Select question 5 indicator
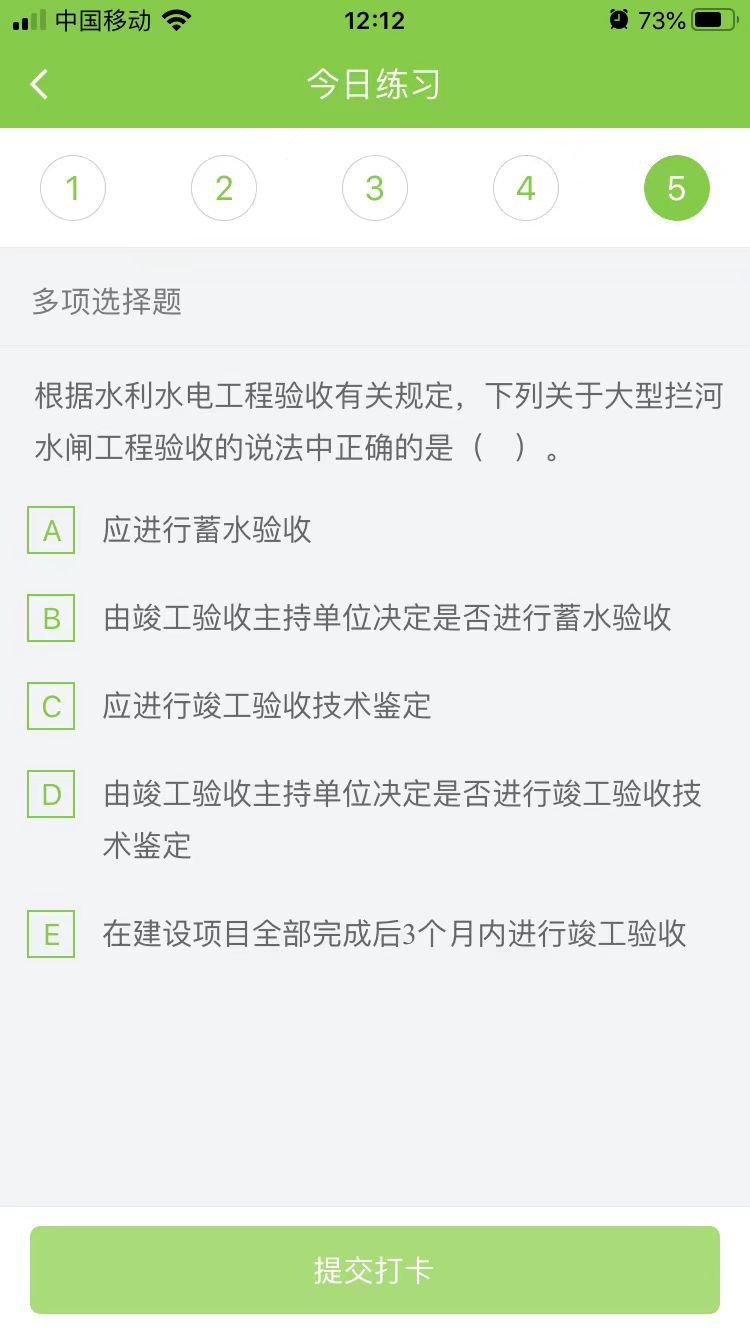 (677, 188)
